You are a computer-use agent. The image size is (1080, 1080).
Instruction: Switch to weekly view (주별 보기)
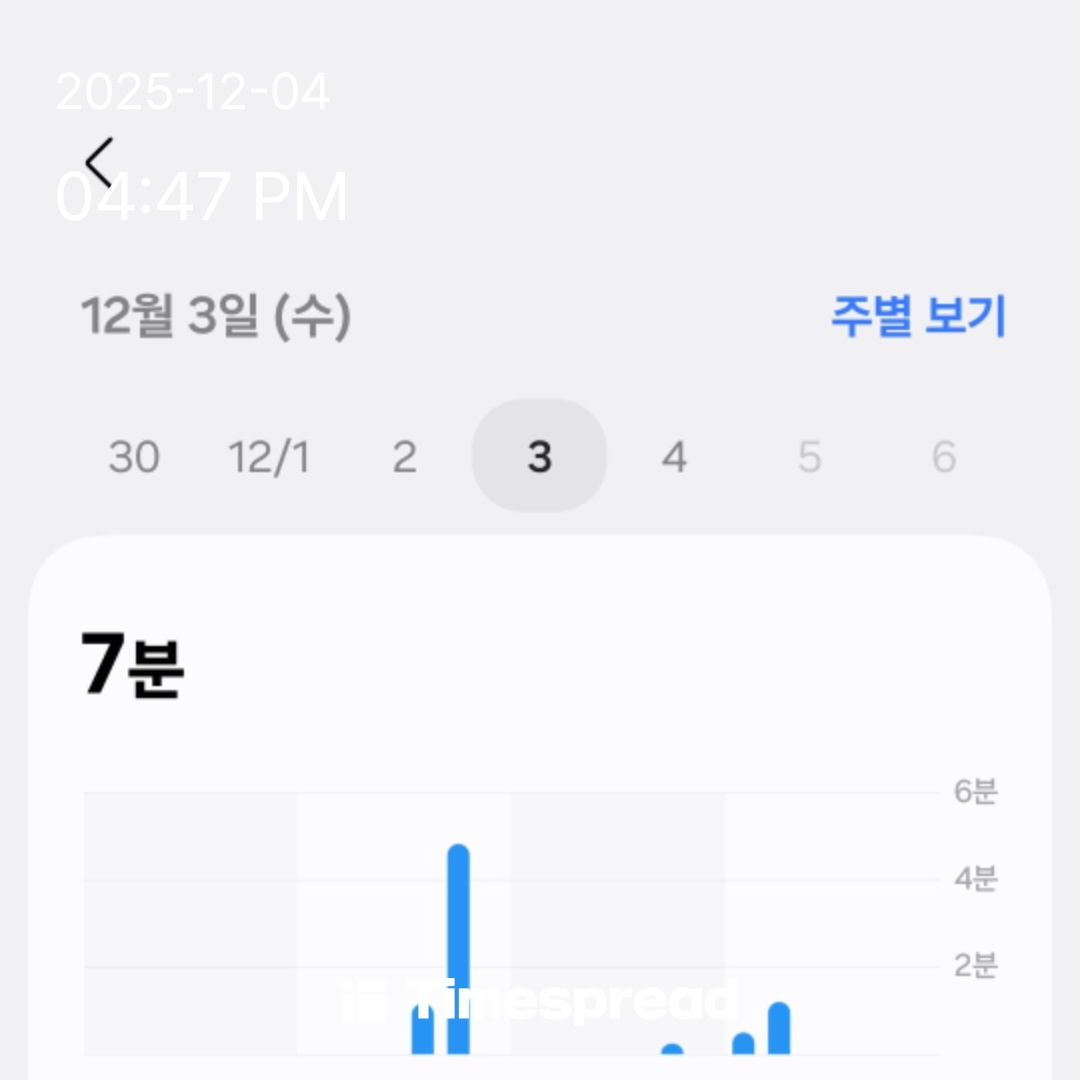tap(918, 317)
